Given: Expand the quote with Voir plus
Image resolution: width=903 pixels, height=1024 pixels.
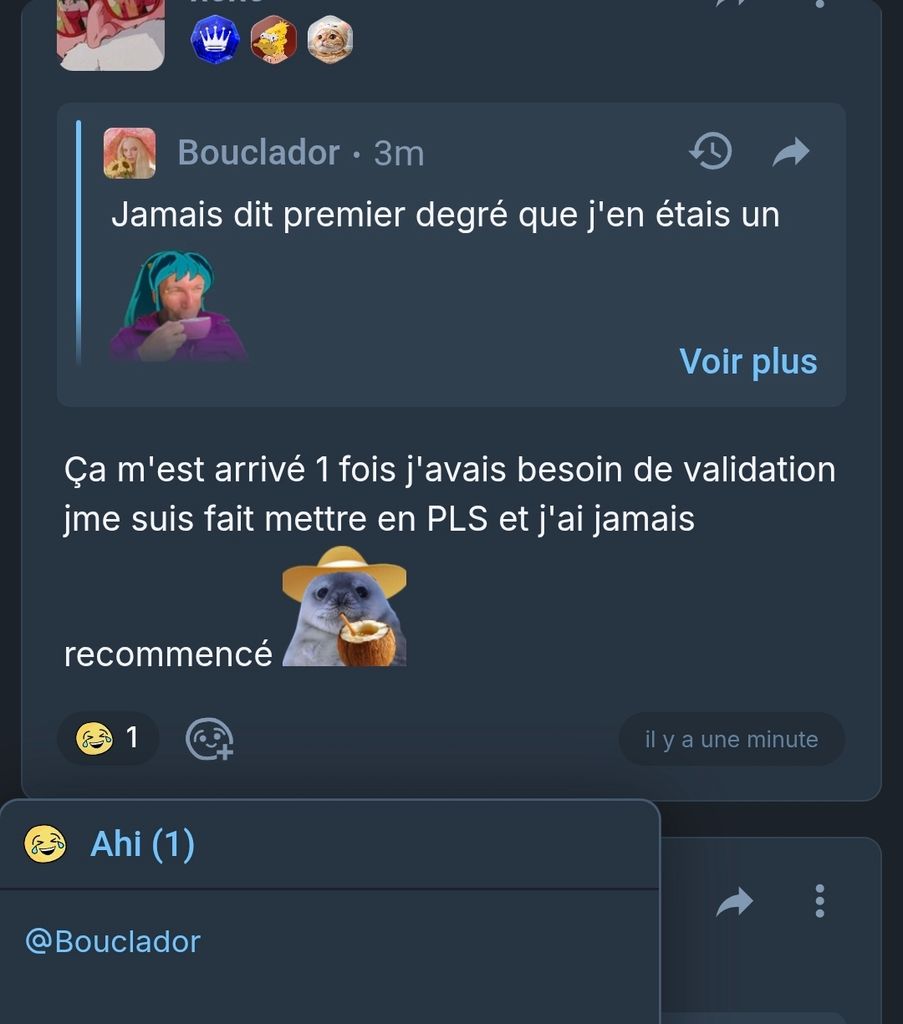Looking at the screenshot, I should 748,361.
